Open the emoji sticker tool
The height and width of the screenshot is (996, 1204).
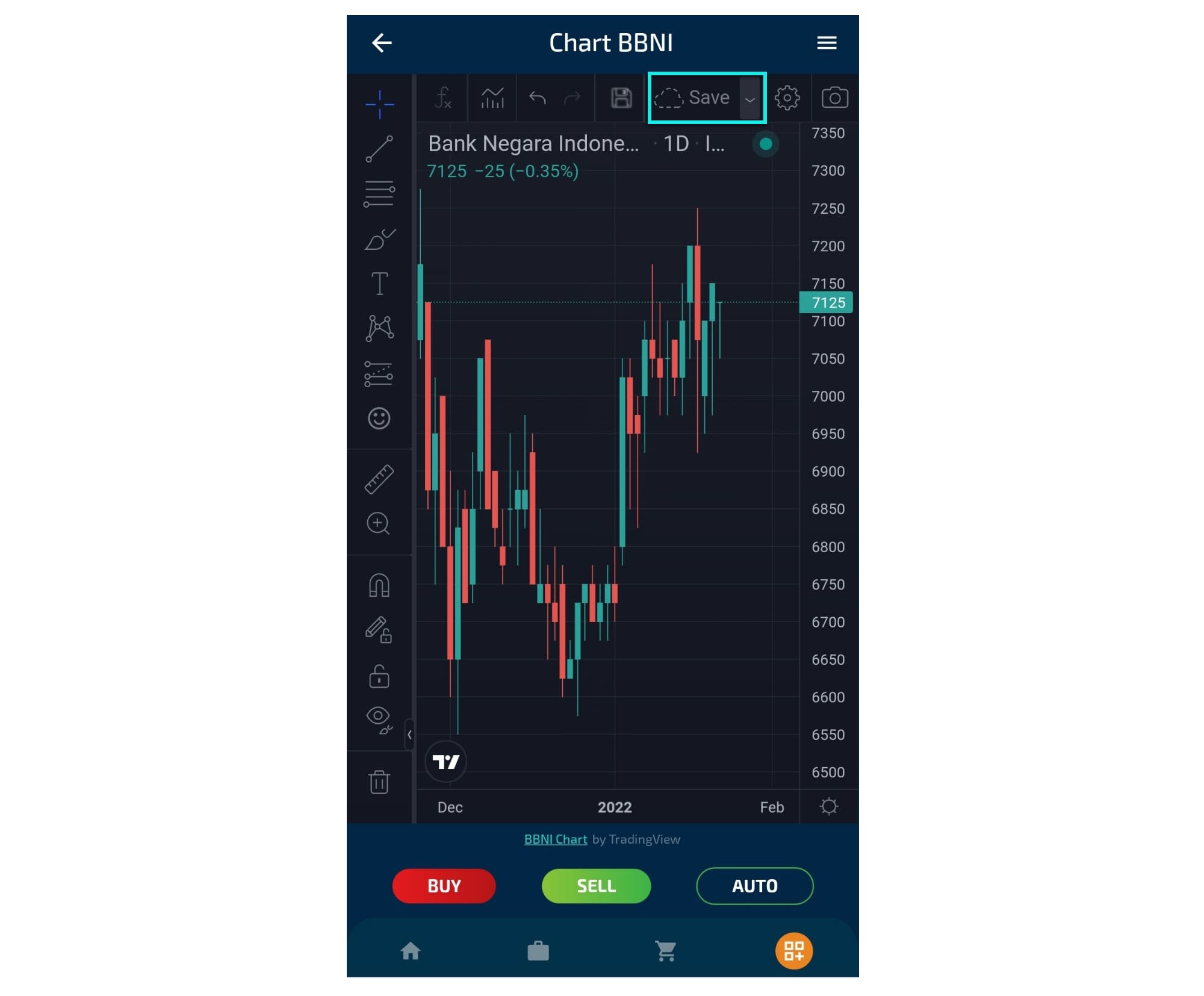379,418
